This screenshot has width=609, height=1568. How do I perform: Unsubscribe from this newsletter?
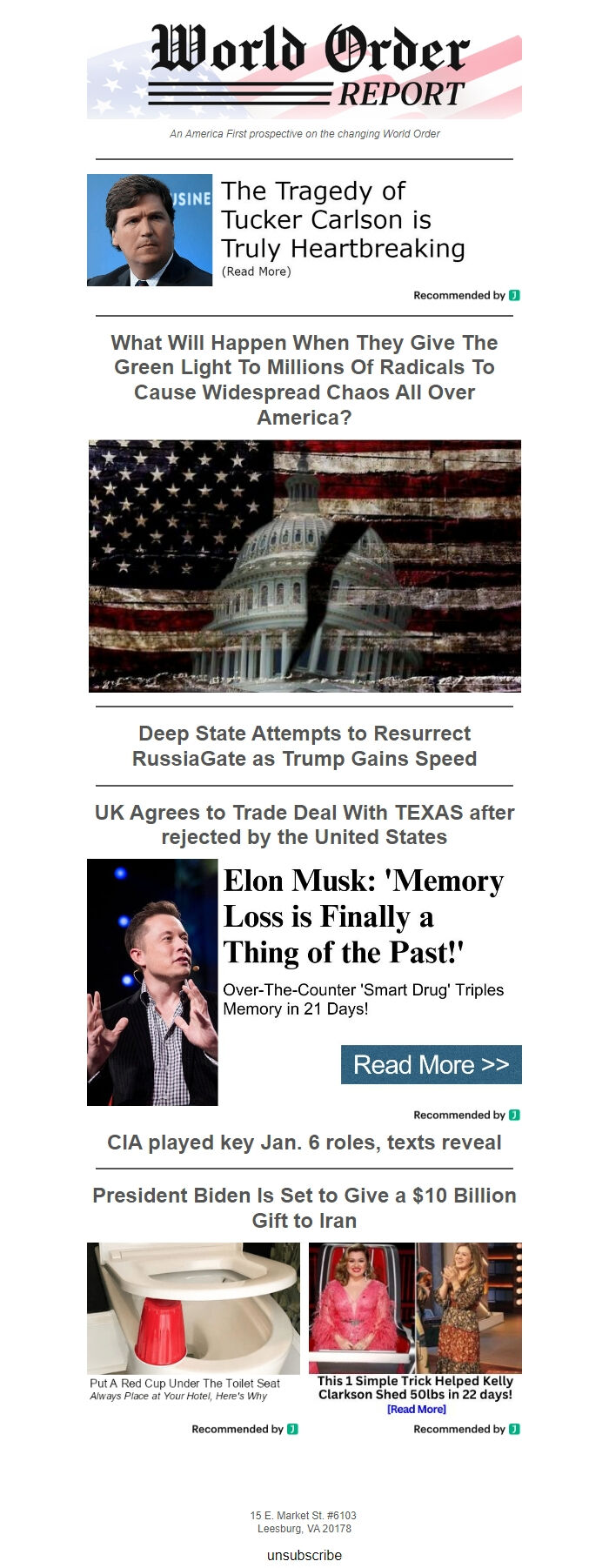[304, 1555]
